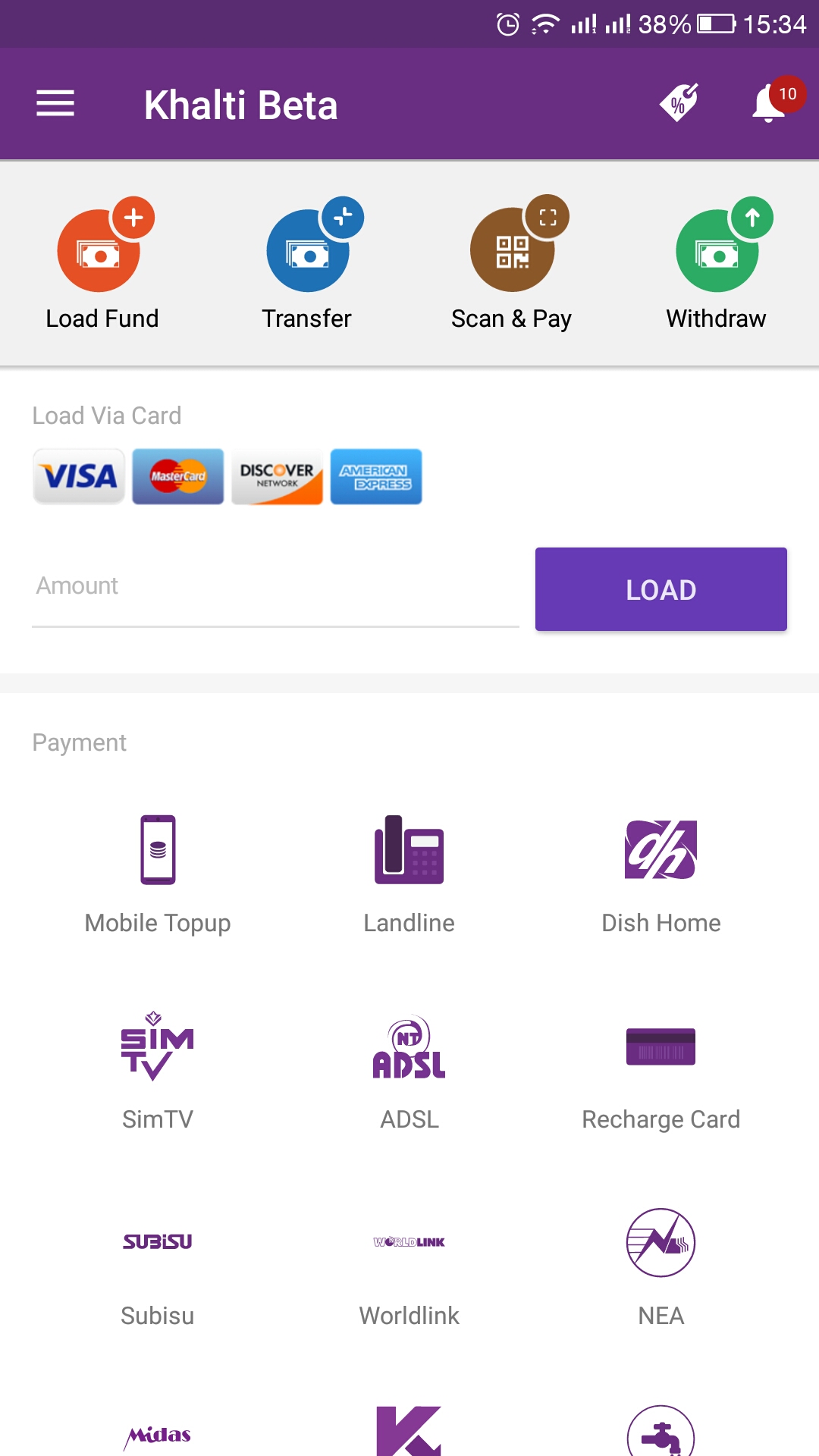This screenshot has height=1456, width=819.
Task: Tap the LOAD button
Action: coord(661,589)
